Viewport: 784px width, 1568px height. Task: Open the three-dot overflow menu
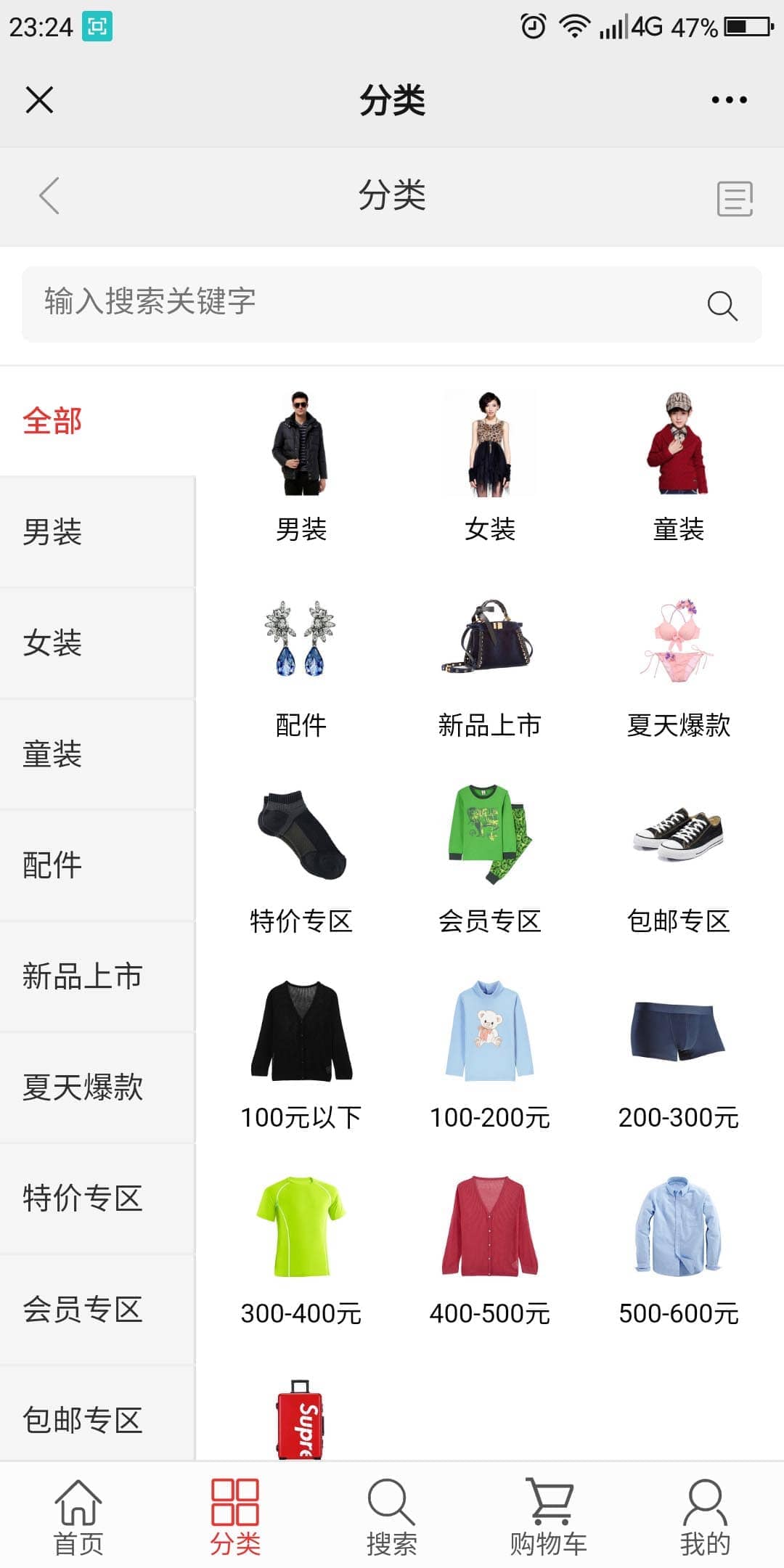point(729,100)
